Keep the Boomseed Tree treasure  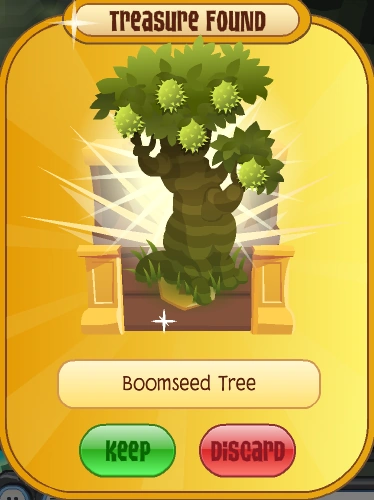127,450
